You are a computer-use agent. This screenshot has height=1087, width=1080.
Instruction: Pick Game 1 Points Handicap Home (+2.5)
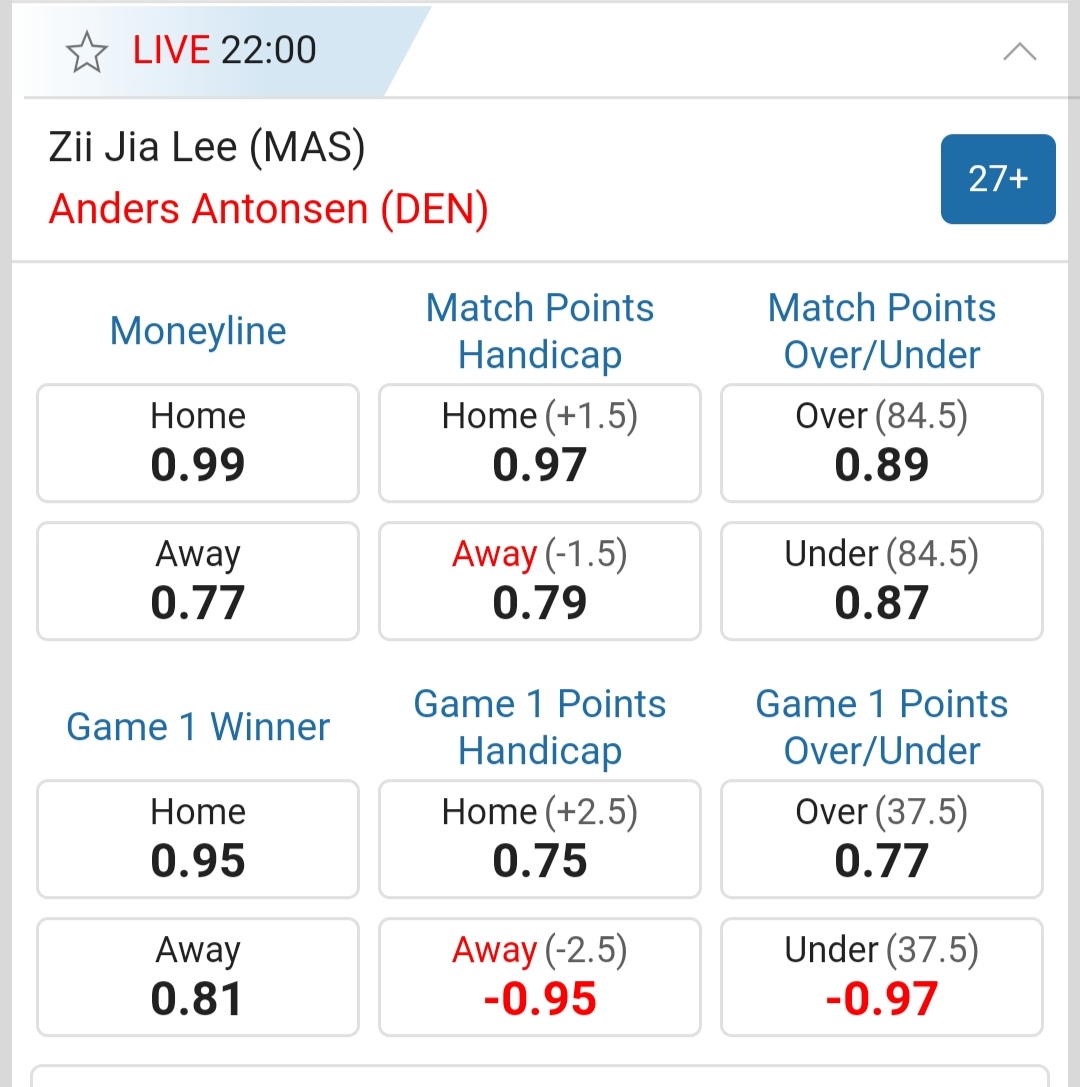pyautogui.click(x=540, y=839)
